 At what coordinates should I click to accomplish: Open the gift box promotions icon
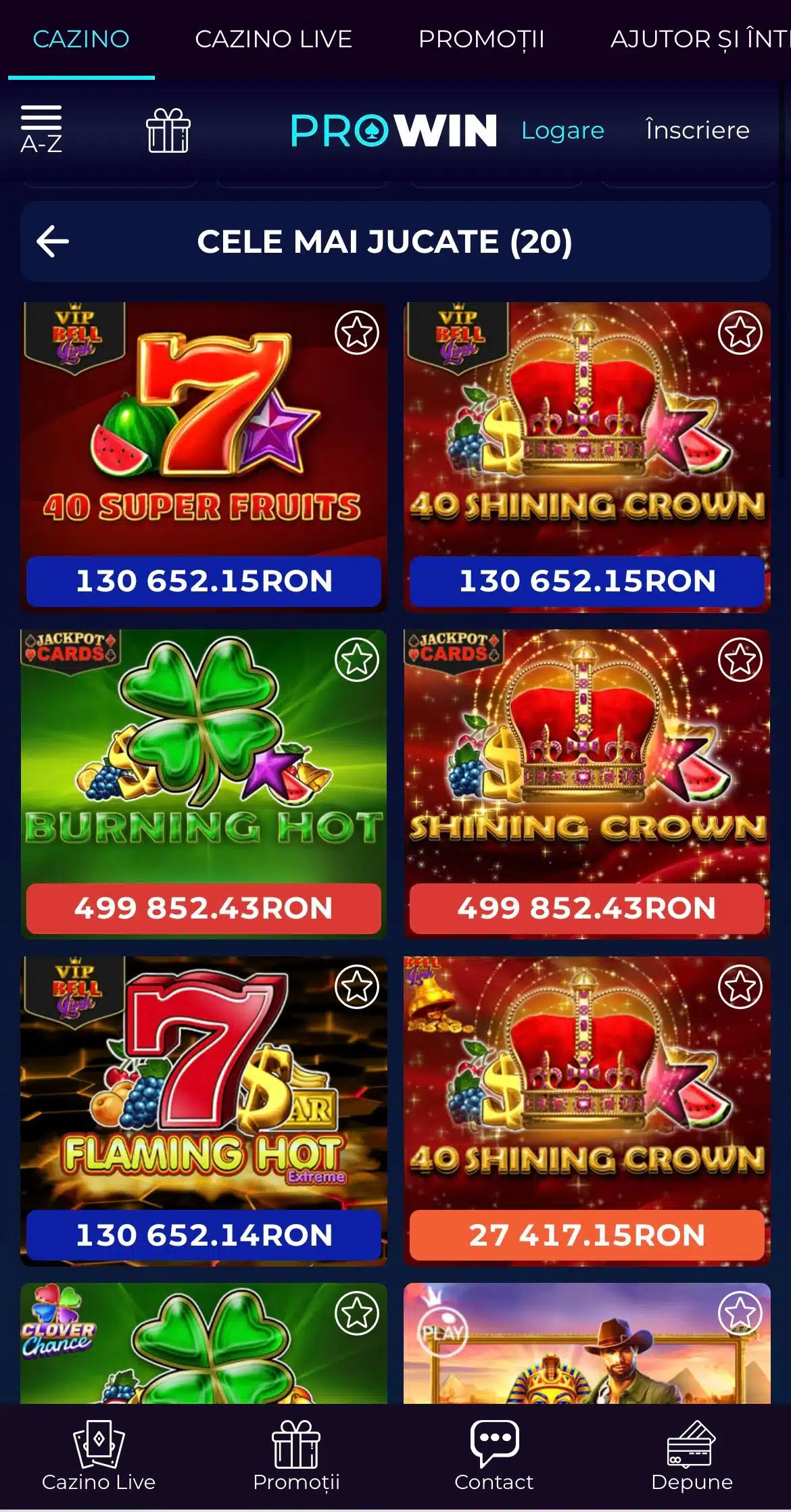tap(168, 130)
